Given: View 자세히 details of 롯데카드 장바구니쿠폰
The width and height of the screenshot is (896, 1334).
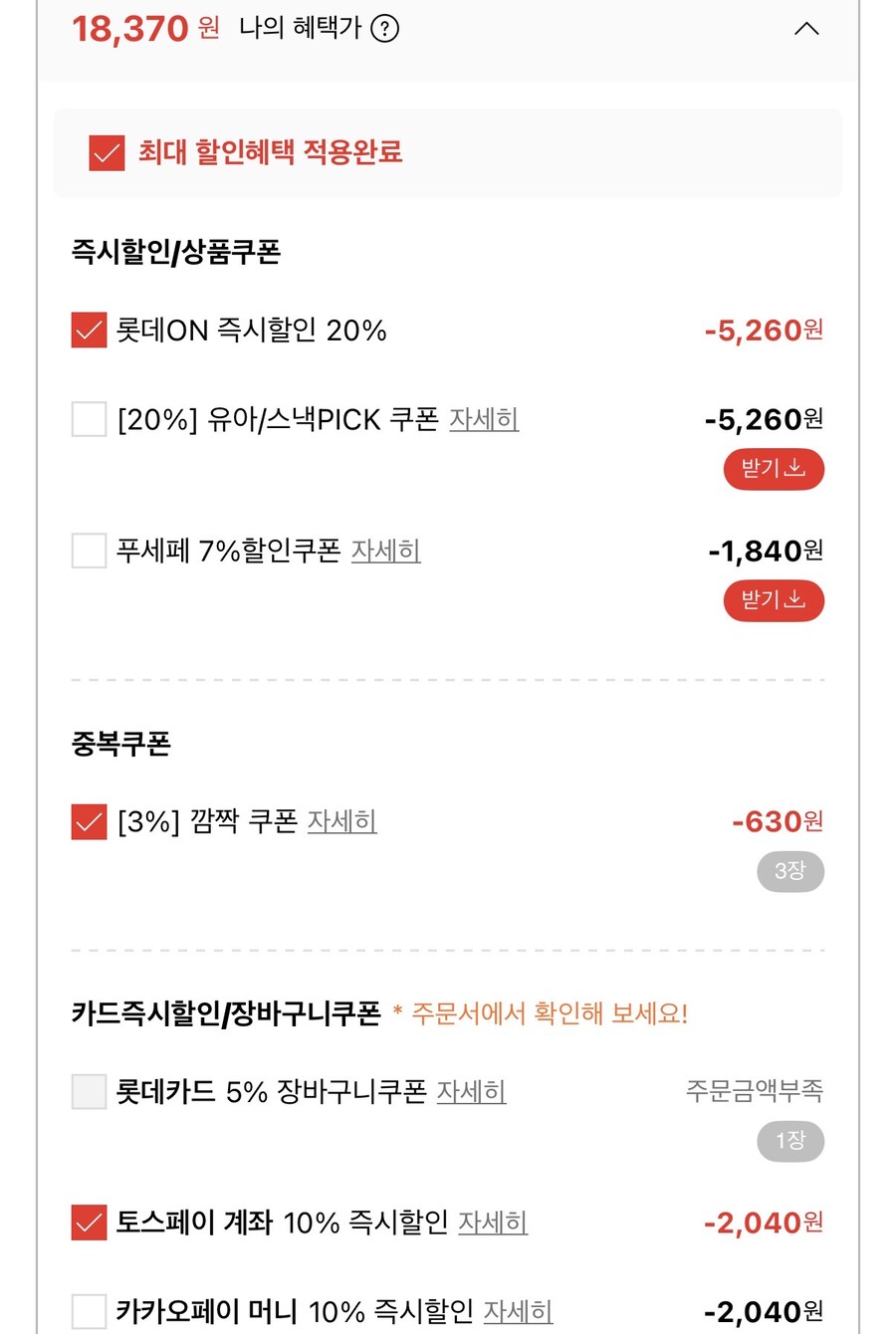Looking at the screenshot, I should 472,1092.
